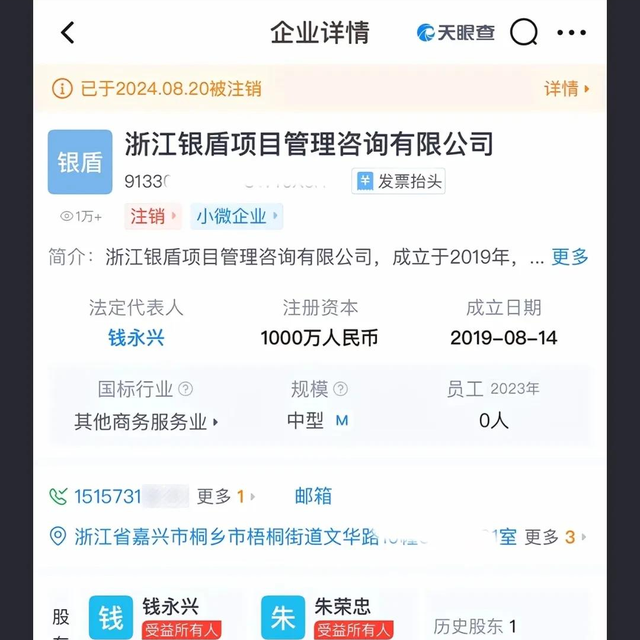This screenshot has height=640, width=640.
Task: Open the 小微企业 tag
Action: (237, 216)
